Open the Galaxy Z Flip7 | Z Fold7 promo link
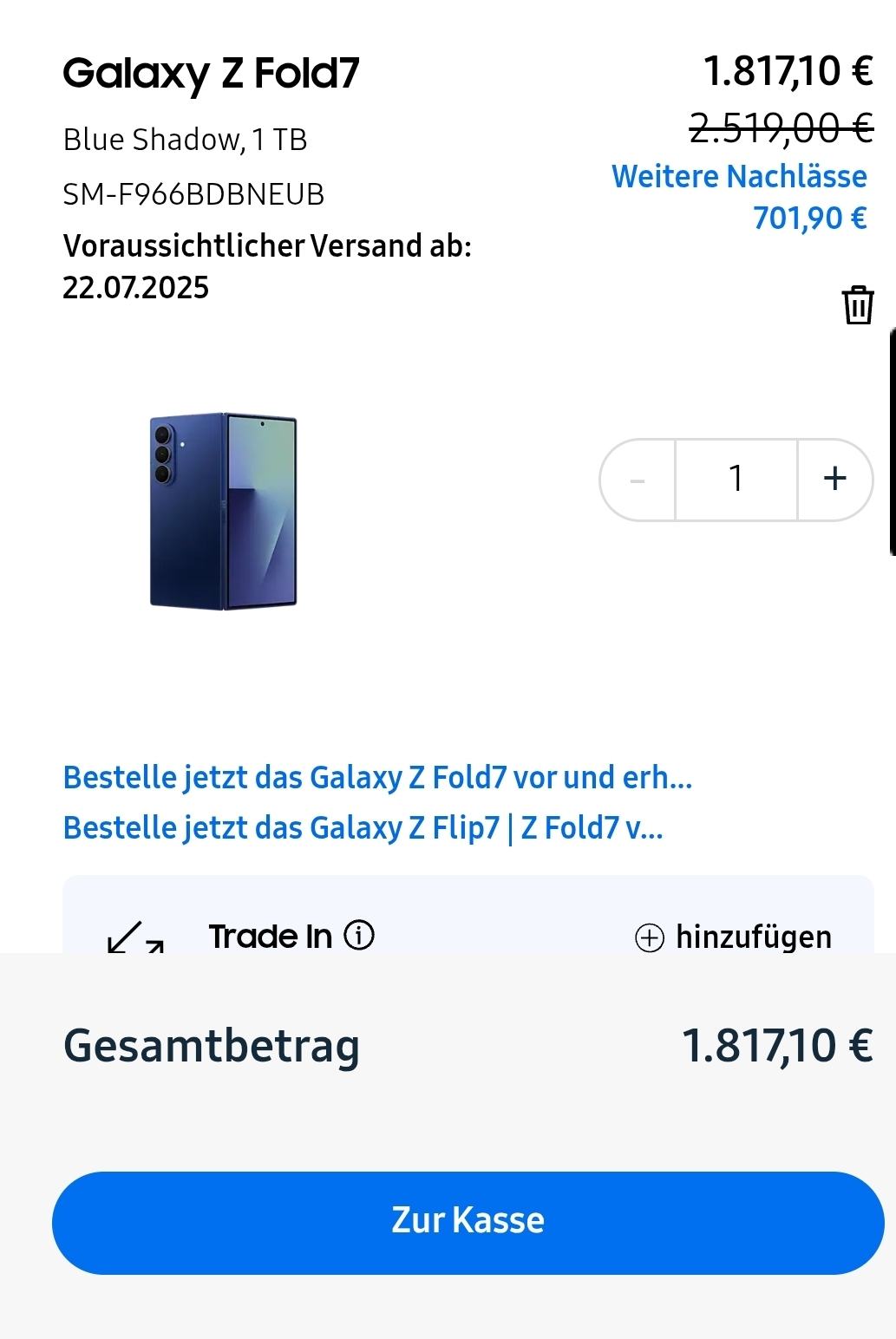This screenshot has height=1339, width=896. click(x=363, y=827)
